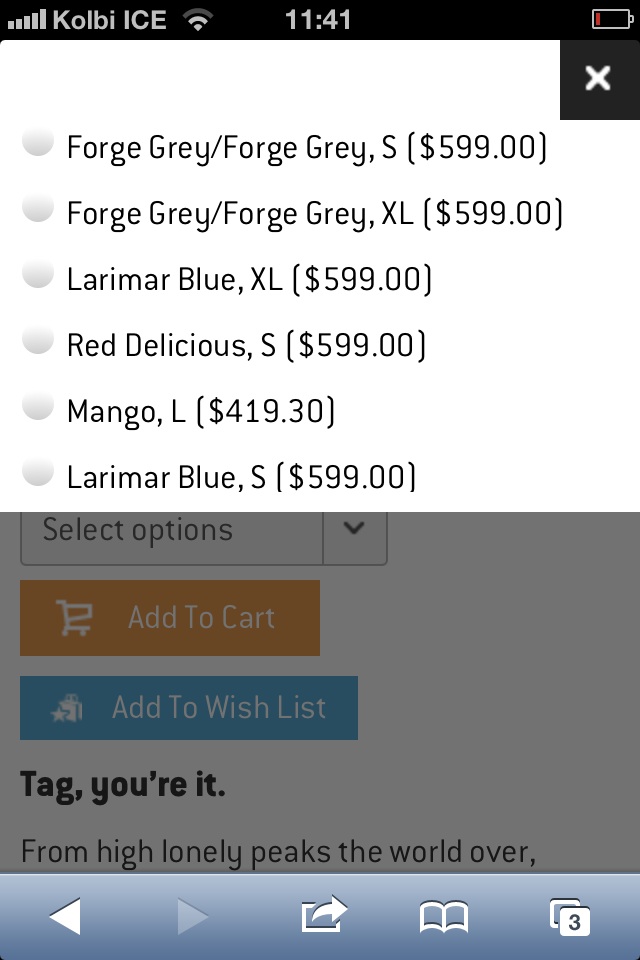Open browser bookmarks

point(443,916)
